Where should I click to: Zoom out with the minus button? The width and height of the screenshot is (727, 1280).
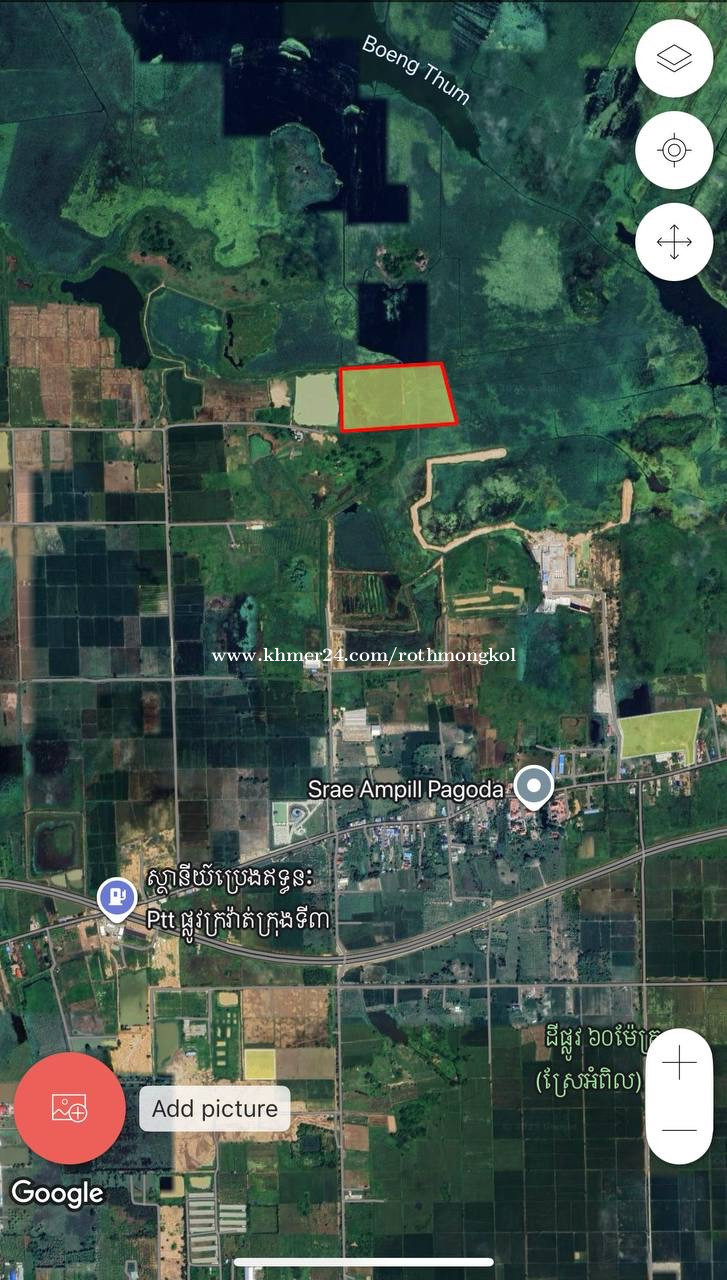[679, 1129]
